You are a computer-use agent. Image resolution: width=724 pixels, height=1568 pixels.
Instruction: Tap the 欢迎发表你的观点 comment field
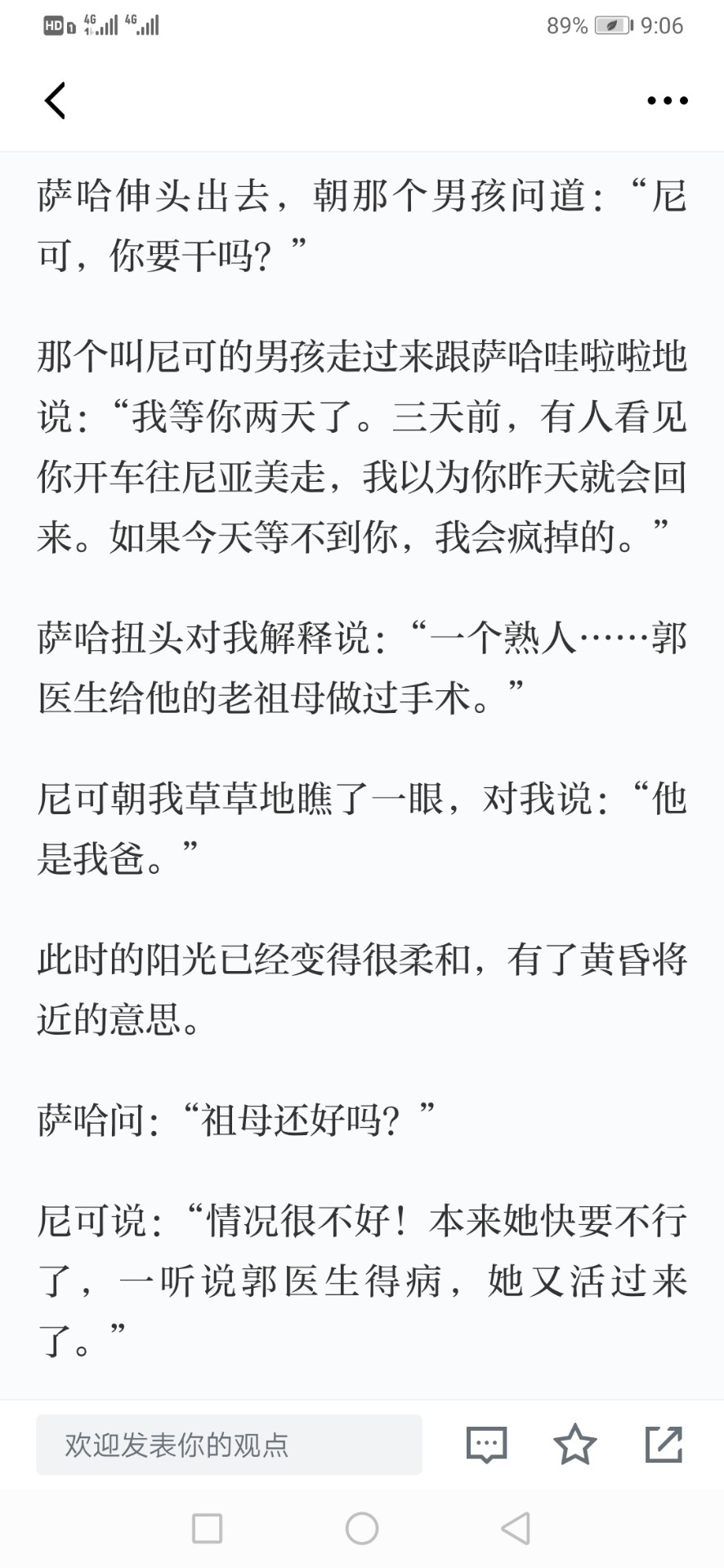point(229,1445)
